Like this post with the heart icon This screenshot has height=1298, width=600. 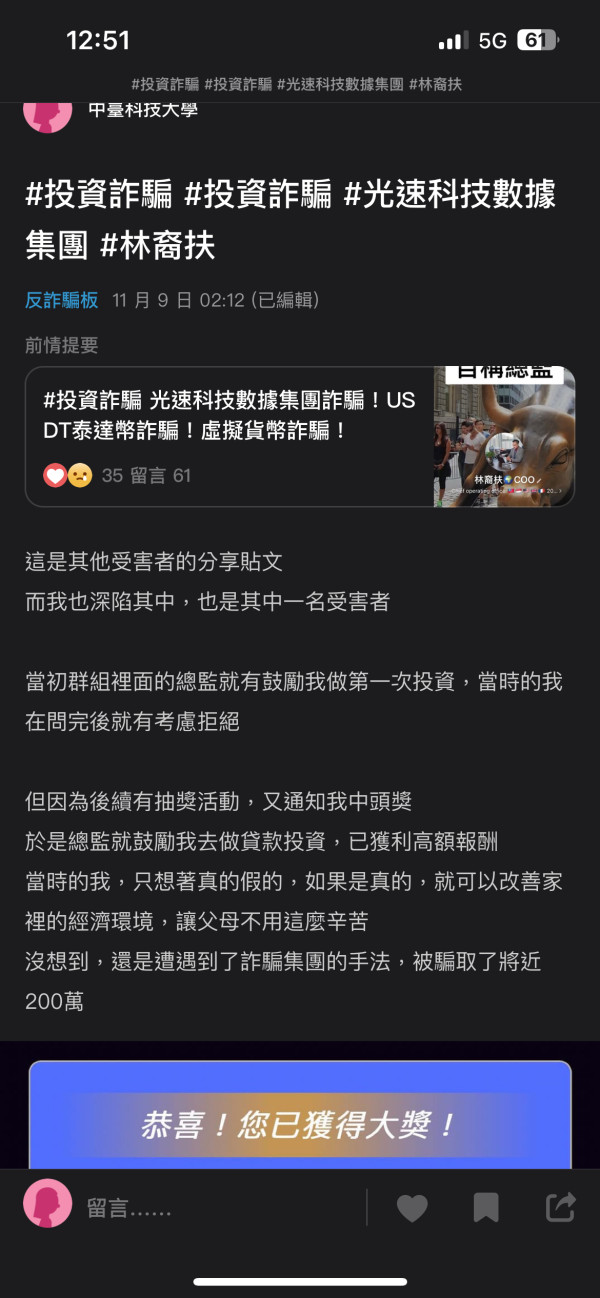pos(412,1208)
